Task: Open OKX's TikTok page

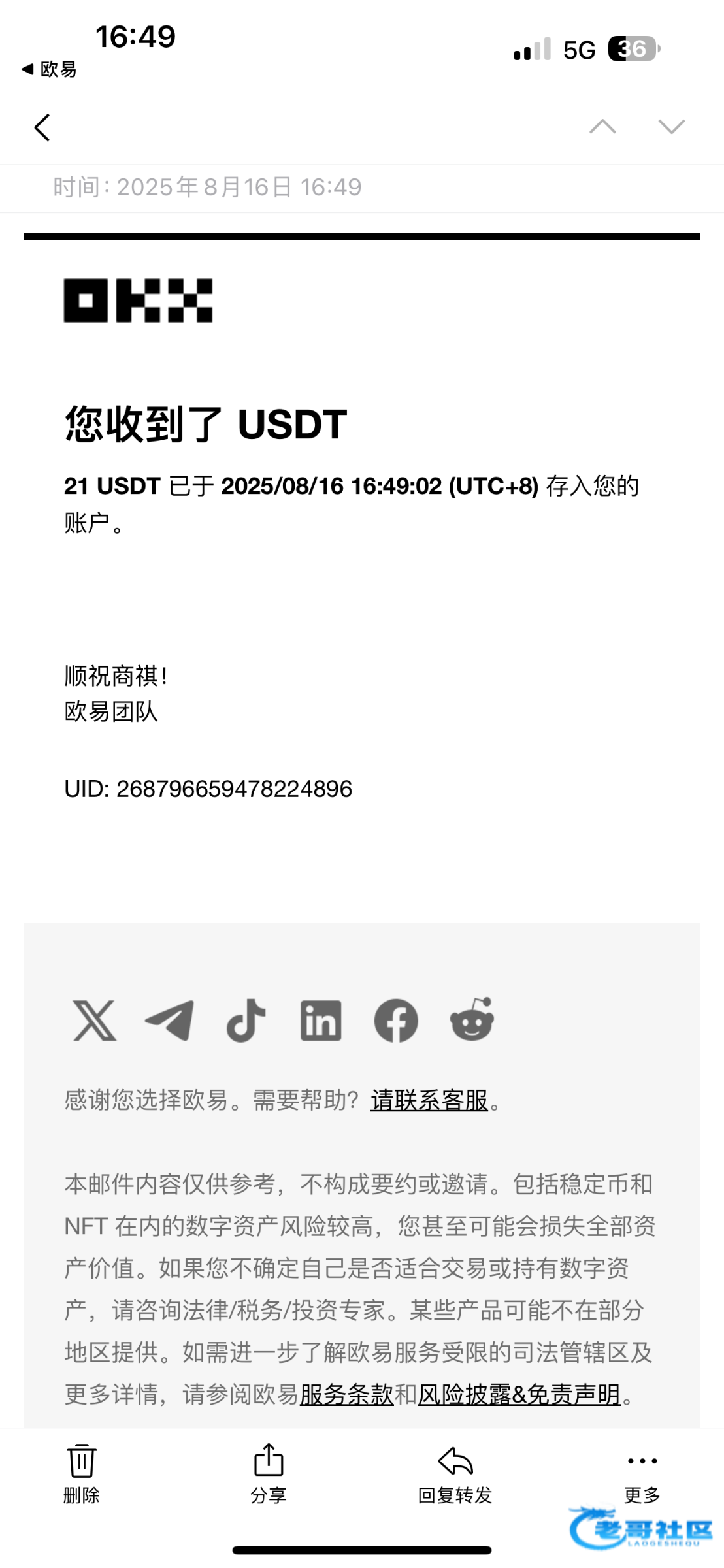Action: click(x=246, y=1020)
